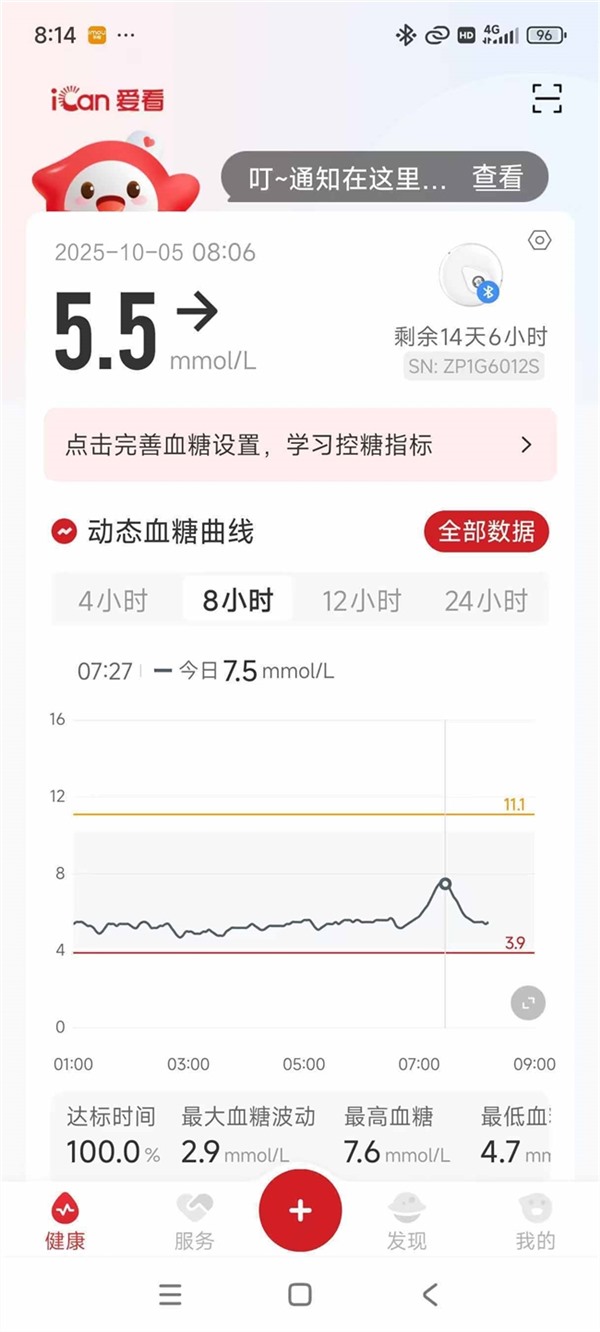Expand the glucose chart to fullscreen
The image size is (600, 1332).
click(528, 1003)
